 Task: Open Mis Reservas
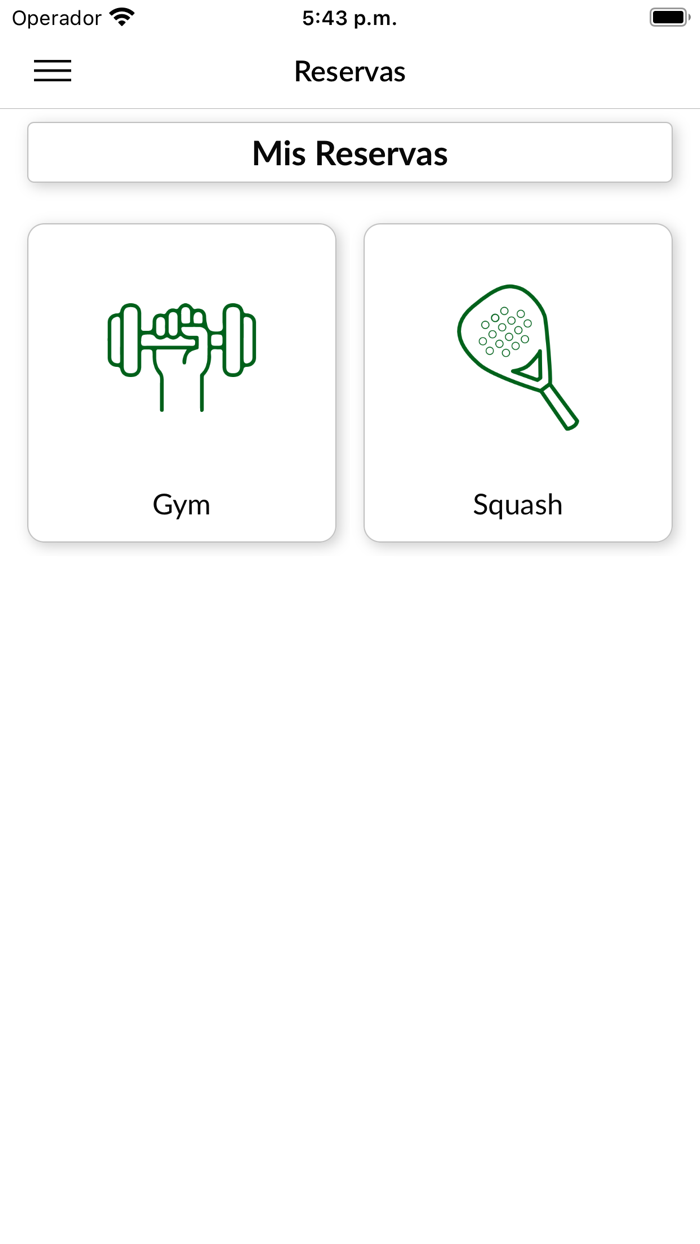coord(350,153)
